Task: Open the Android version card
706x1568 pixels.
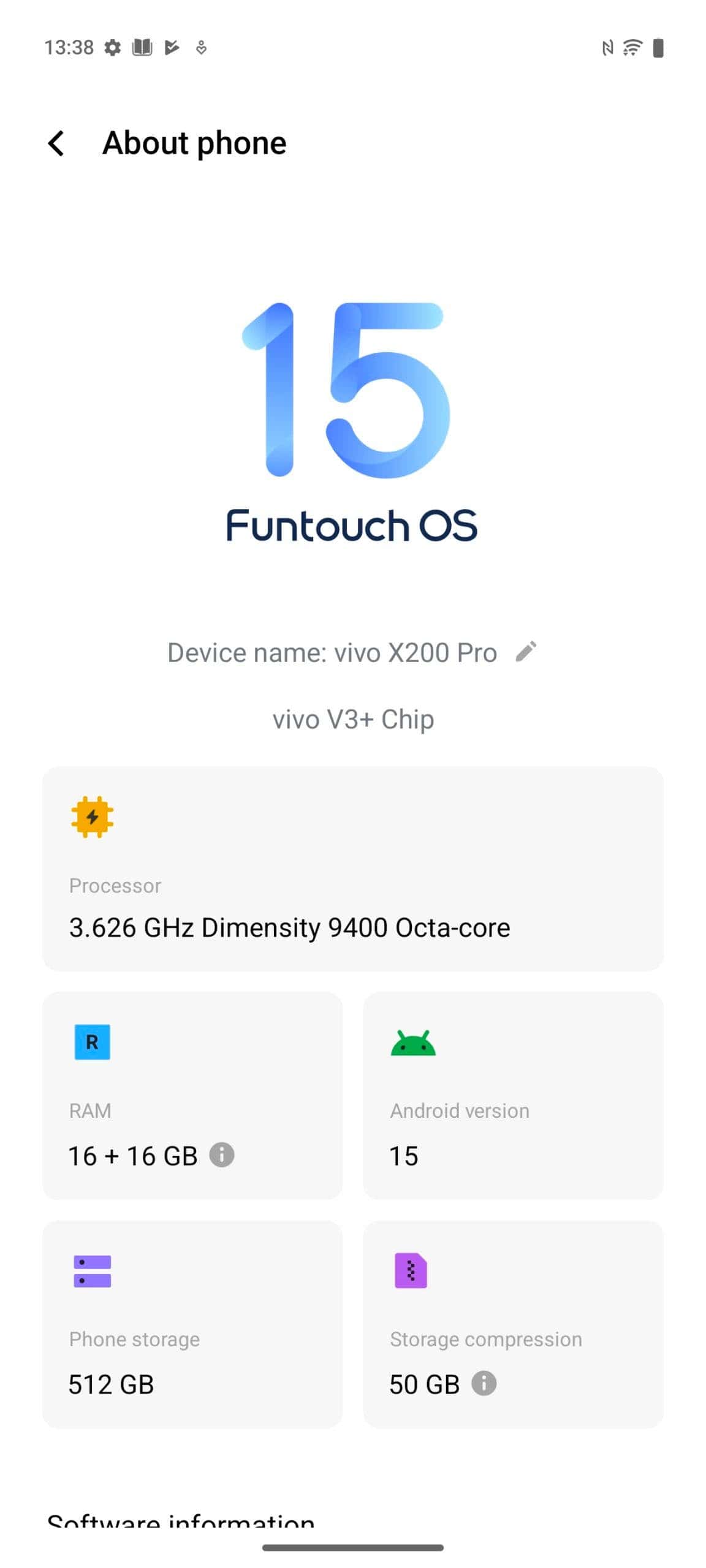Action: [x=513, y=1096]
